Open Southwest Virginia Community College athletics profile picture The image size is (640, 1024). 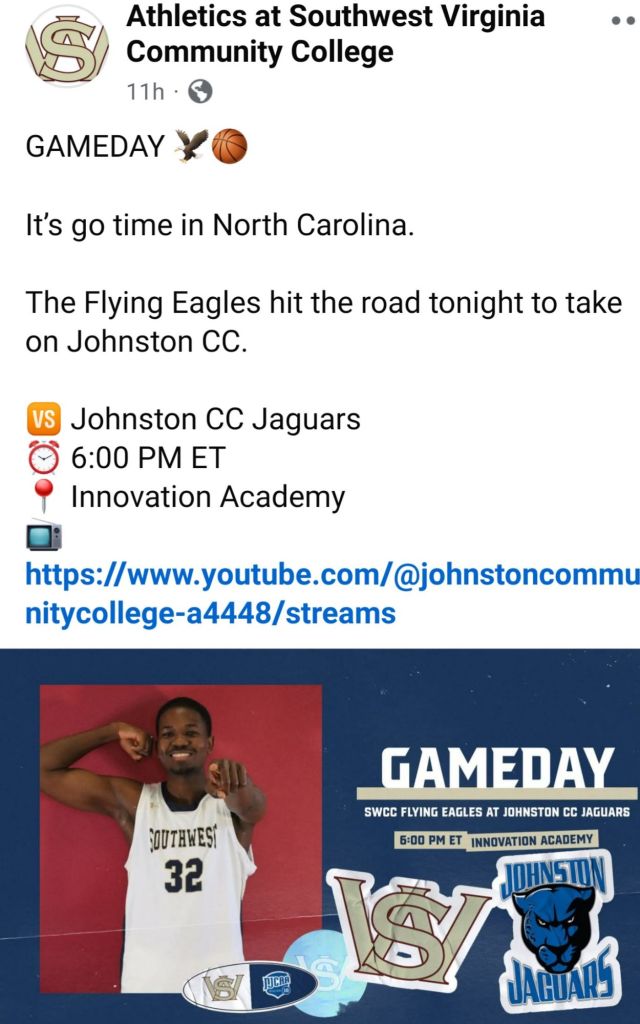click(66, 48)
